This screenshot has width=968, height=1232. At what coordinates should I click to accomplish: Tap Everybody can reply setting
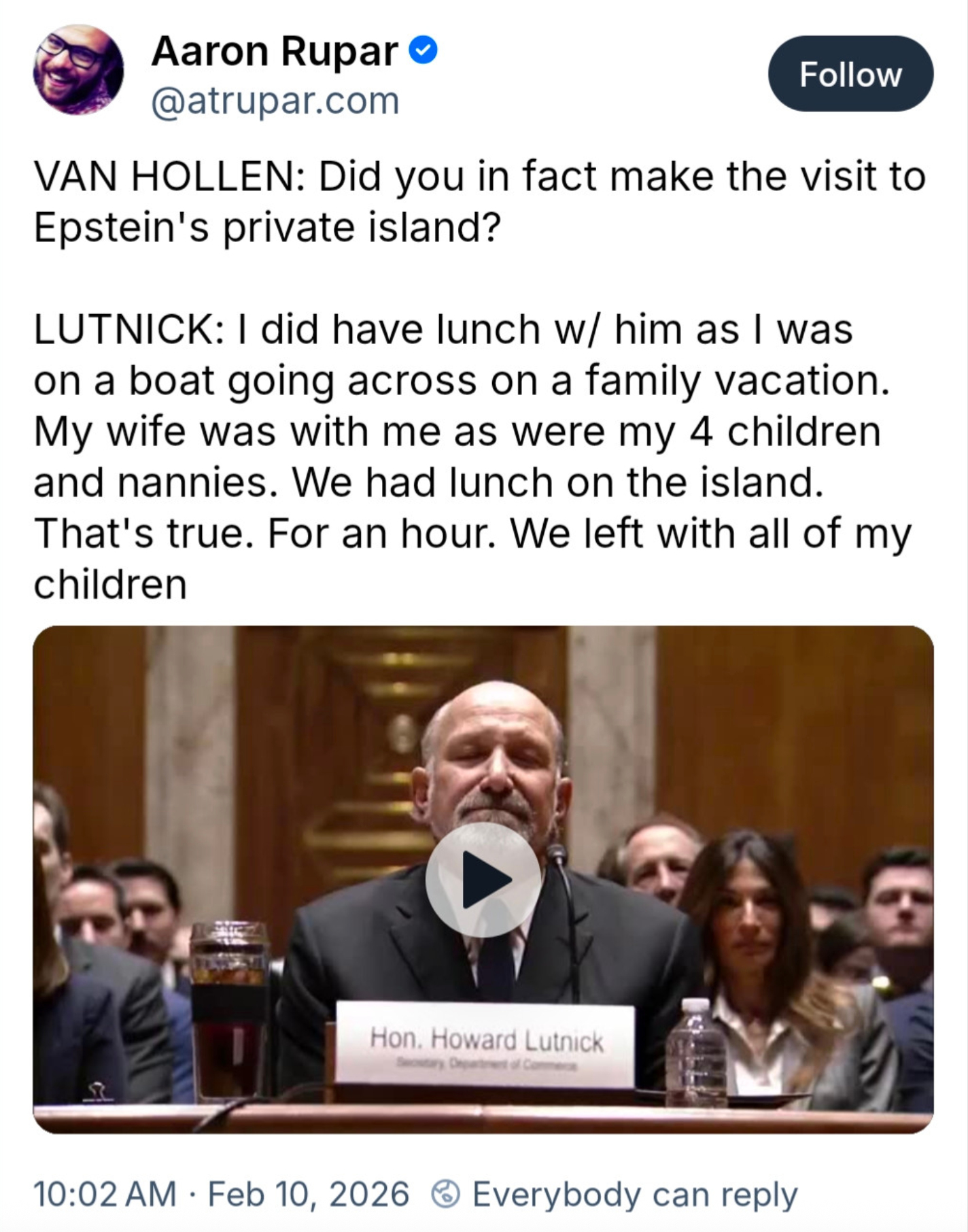tap(615, 1195)
